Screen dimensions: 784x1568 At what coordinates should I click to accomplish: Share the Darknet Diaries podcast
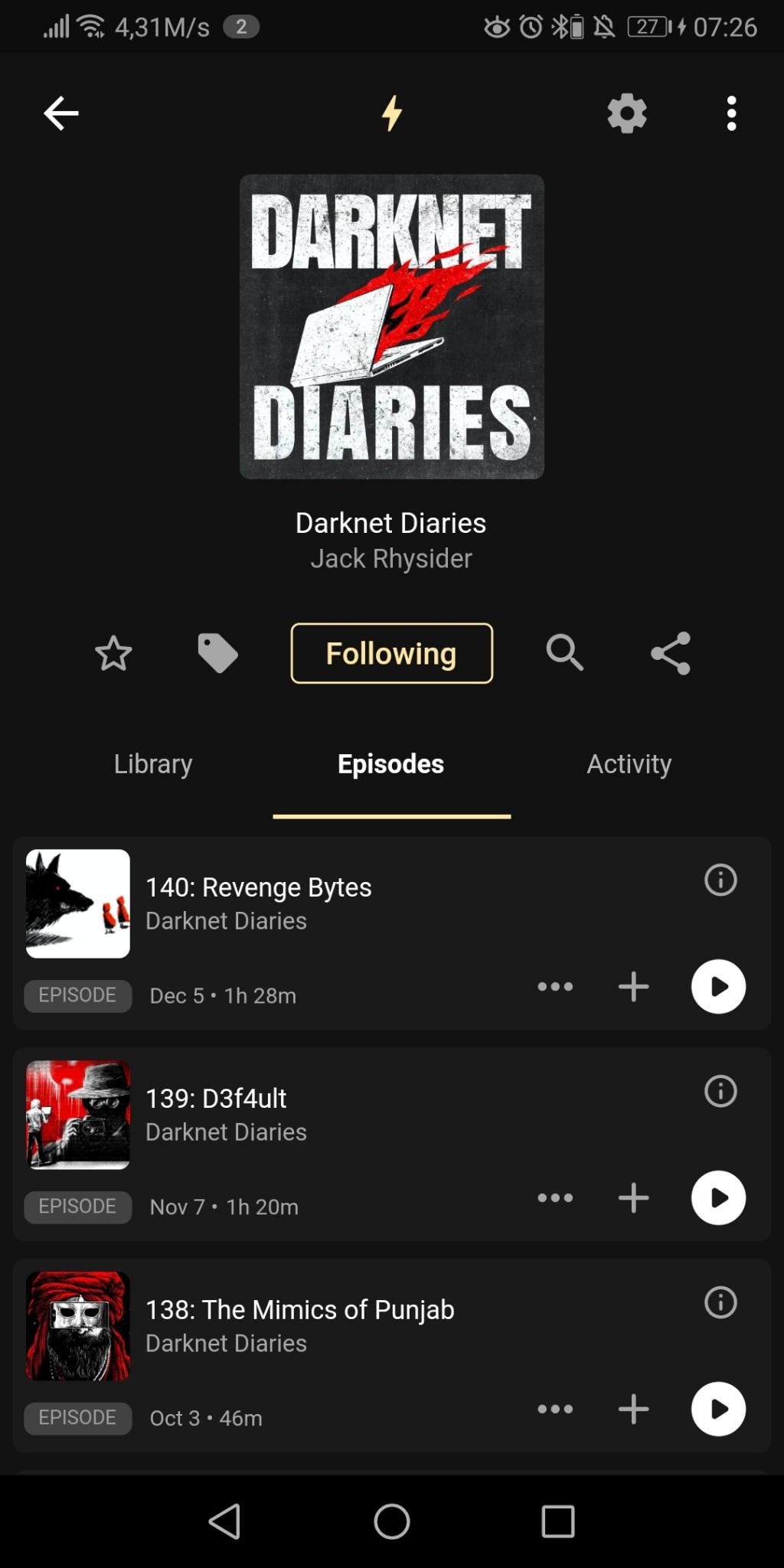tap(671, 653)
